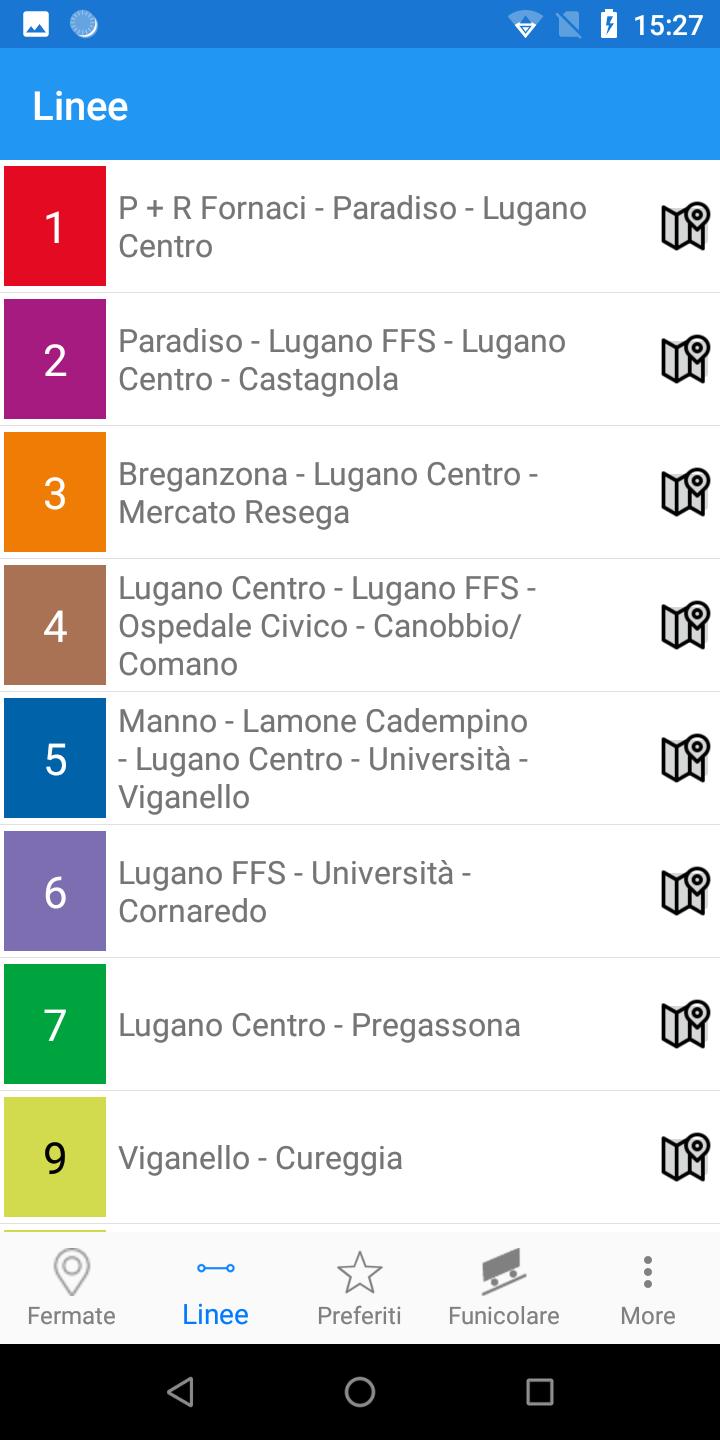Tap map icon beside line 6
Image resolution: width=720 pixels, height=1440 pixels.
pos(685,892)
